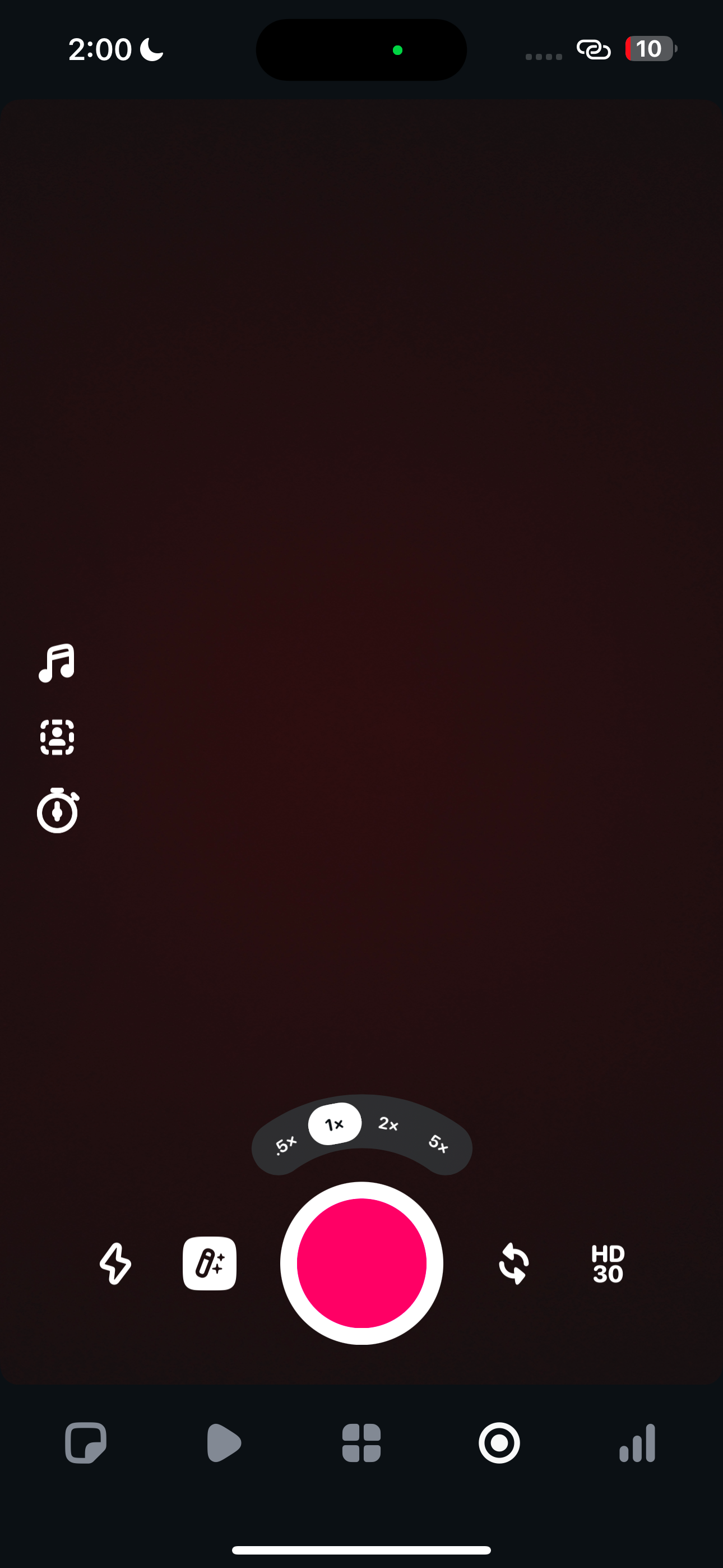The width and height of the screenshot is (723, 1568).
Task: Switch to 5x zoom
Action: point(438,1143)
